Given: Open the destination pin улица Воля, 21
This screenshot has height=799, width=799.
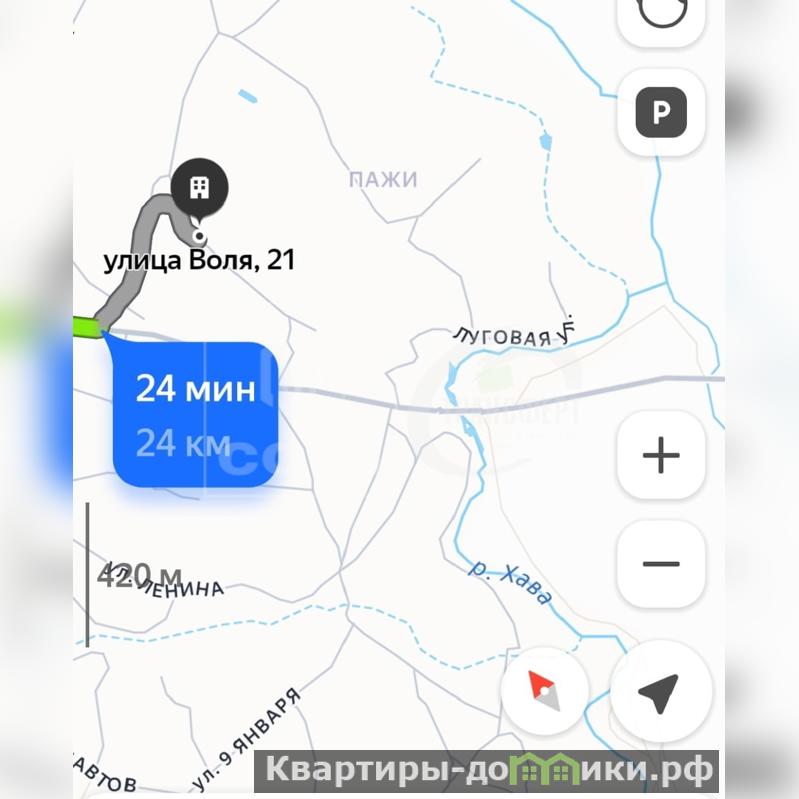Looking at the screenshot, I should pos(199,190).
